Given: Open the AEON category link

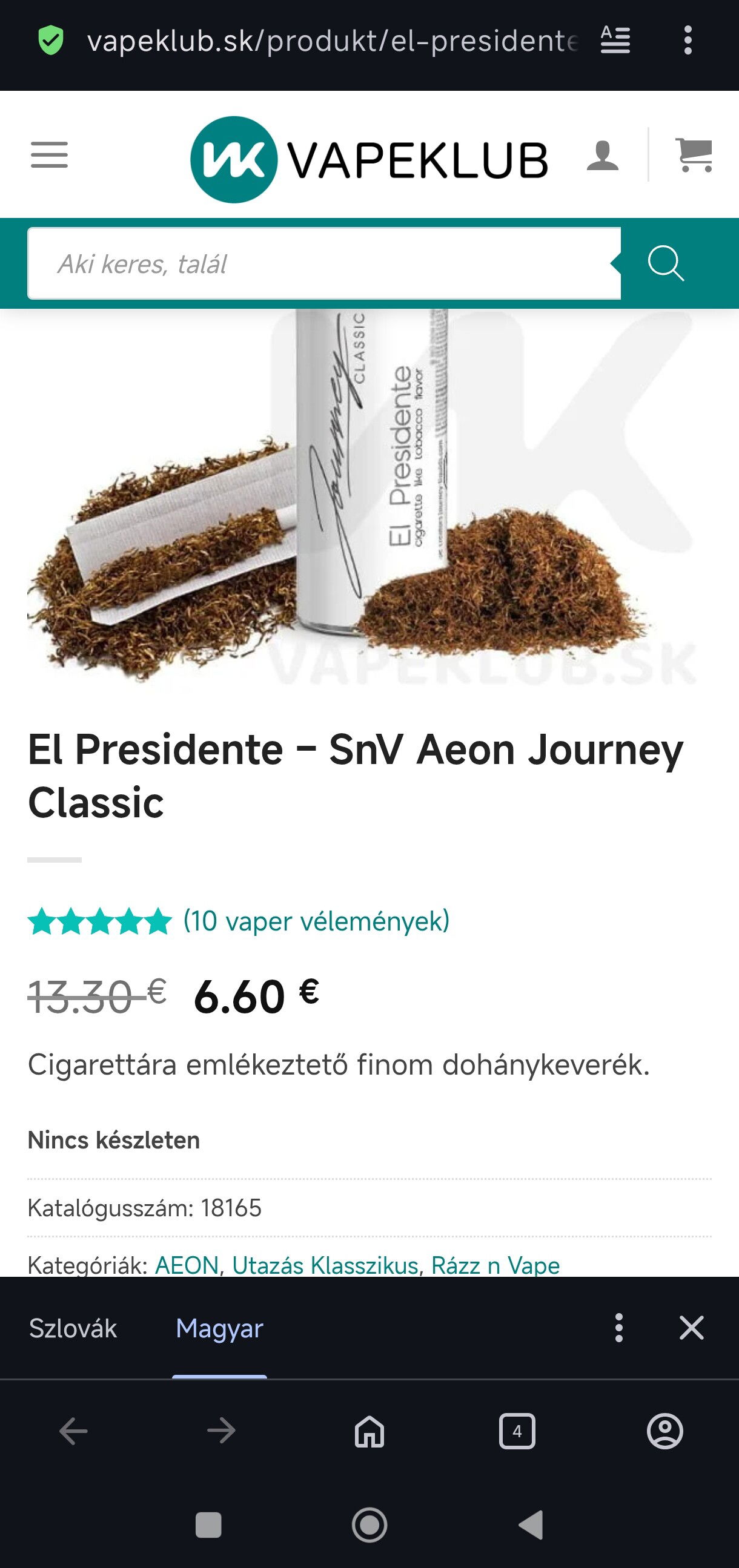Looking at the screenshot, I should point(187,1265).
